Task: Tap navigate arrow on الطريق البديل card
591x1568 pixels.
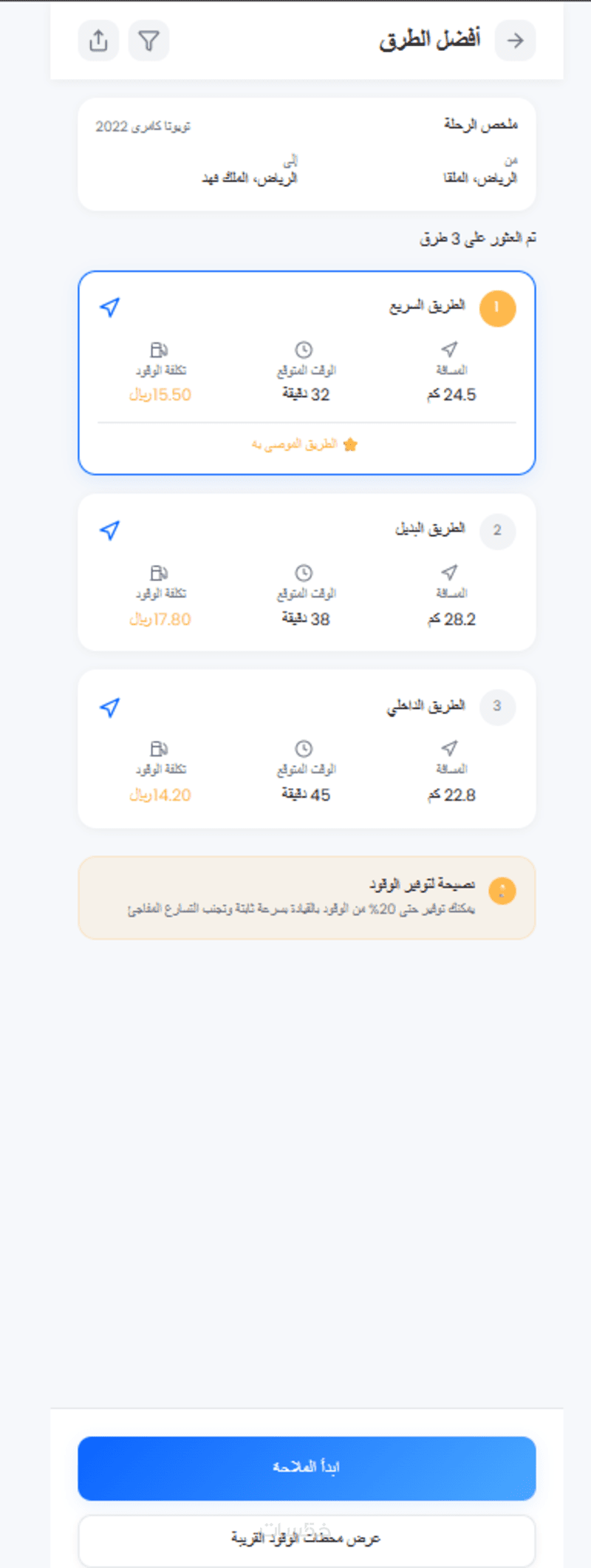Action: tap(109, 530)
